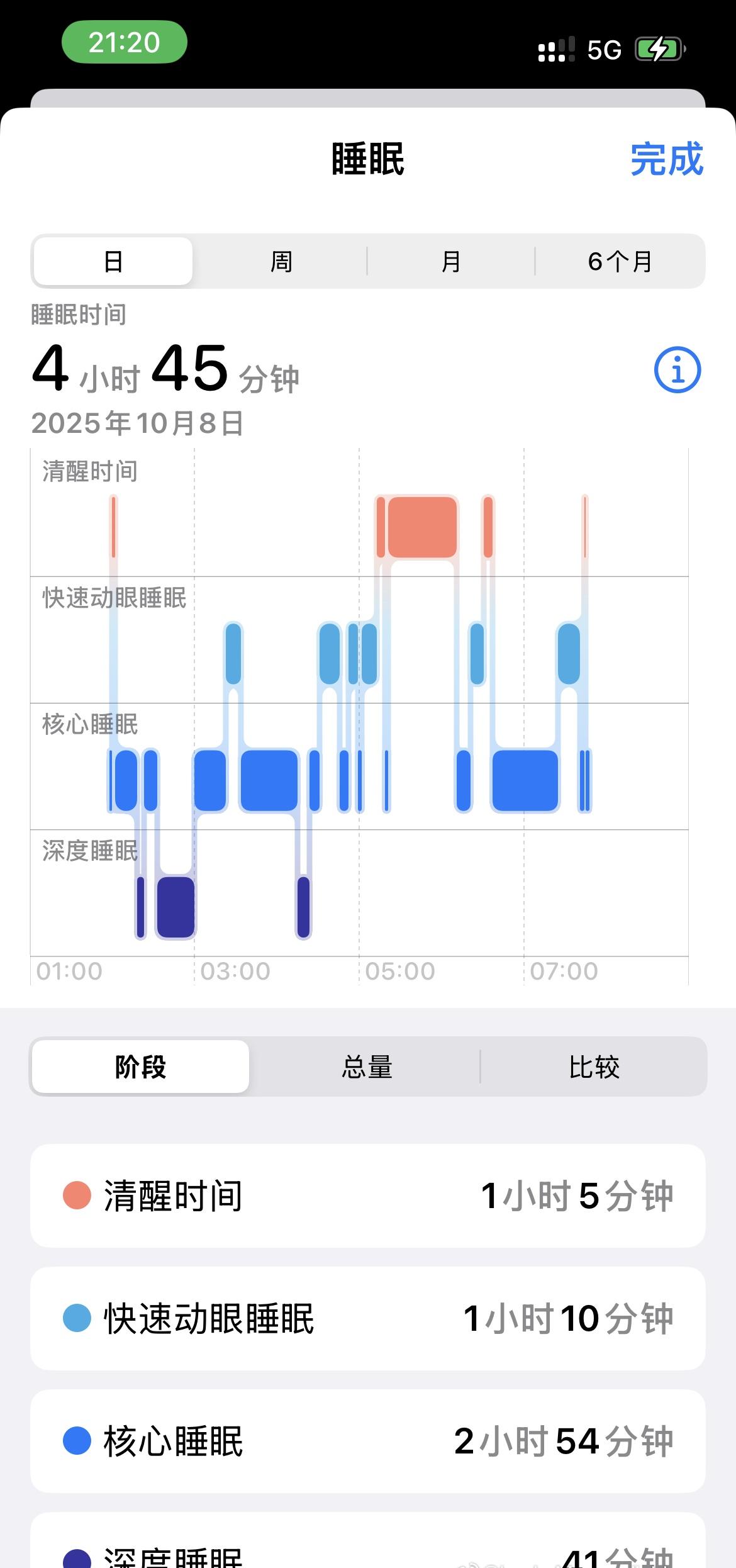Tap the deep sleep bar near 02:00
Screen dimensions: 736x1568
(x=176, y=906)
